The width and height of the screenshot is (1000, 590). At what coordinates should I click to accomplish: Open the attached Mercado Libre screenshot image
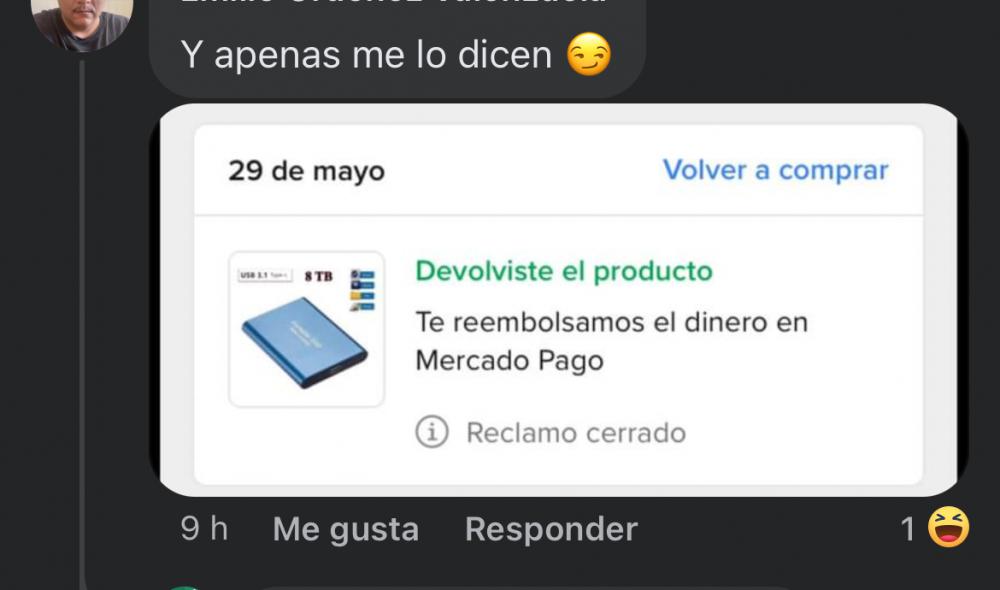tap(558, 300)
